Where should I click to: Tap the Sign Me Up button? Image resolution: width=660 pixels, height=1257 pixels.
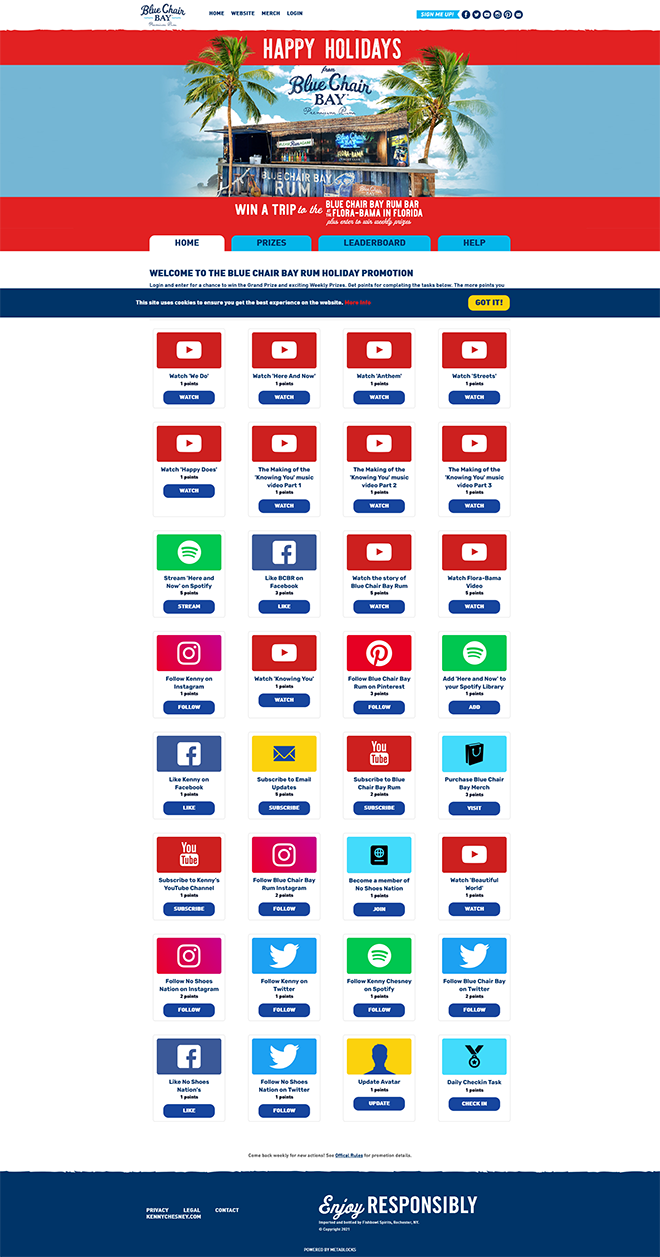pos(436,14)
